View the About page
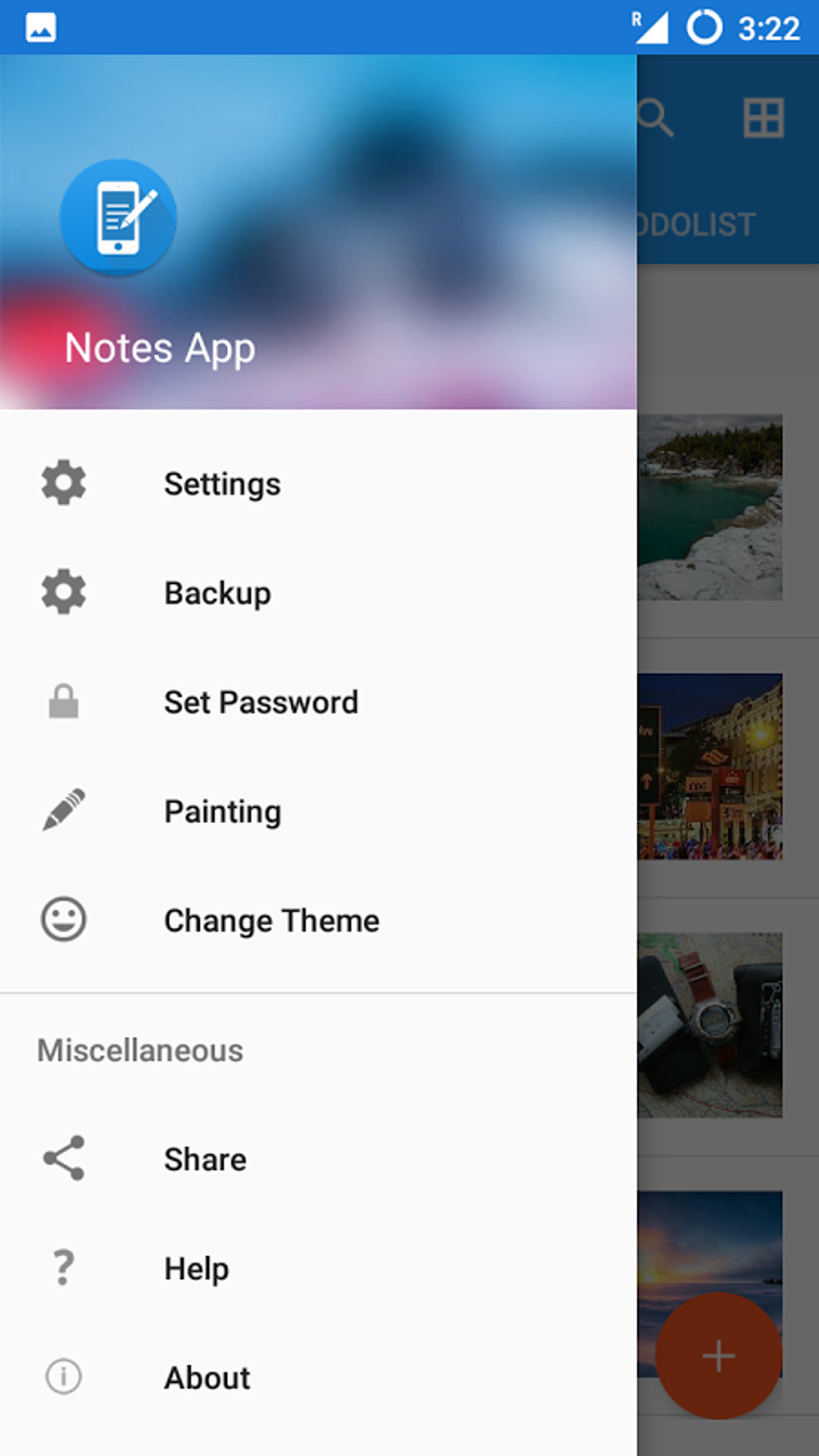 click(318, 1377)
